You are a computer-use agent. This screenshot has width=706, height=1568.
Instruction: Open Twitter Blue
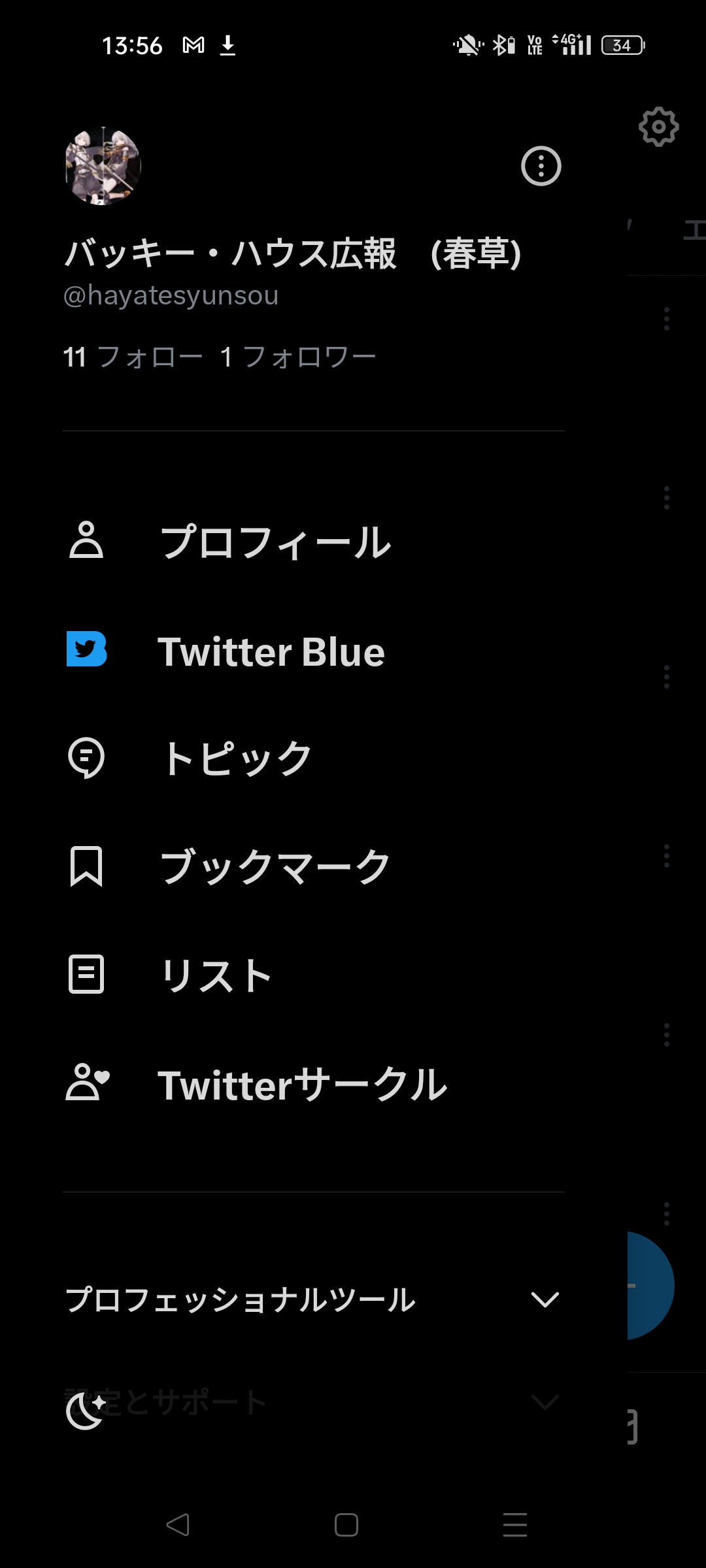(x=271, y=652)
